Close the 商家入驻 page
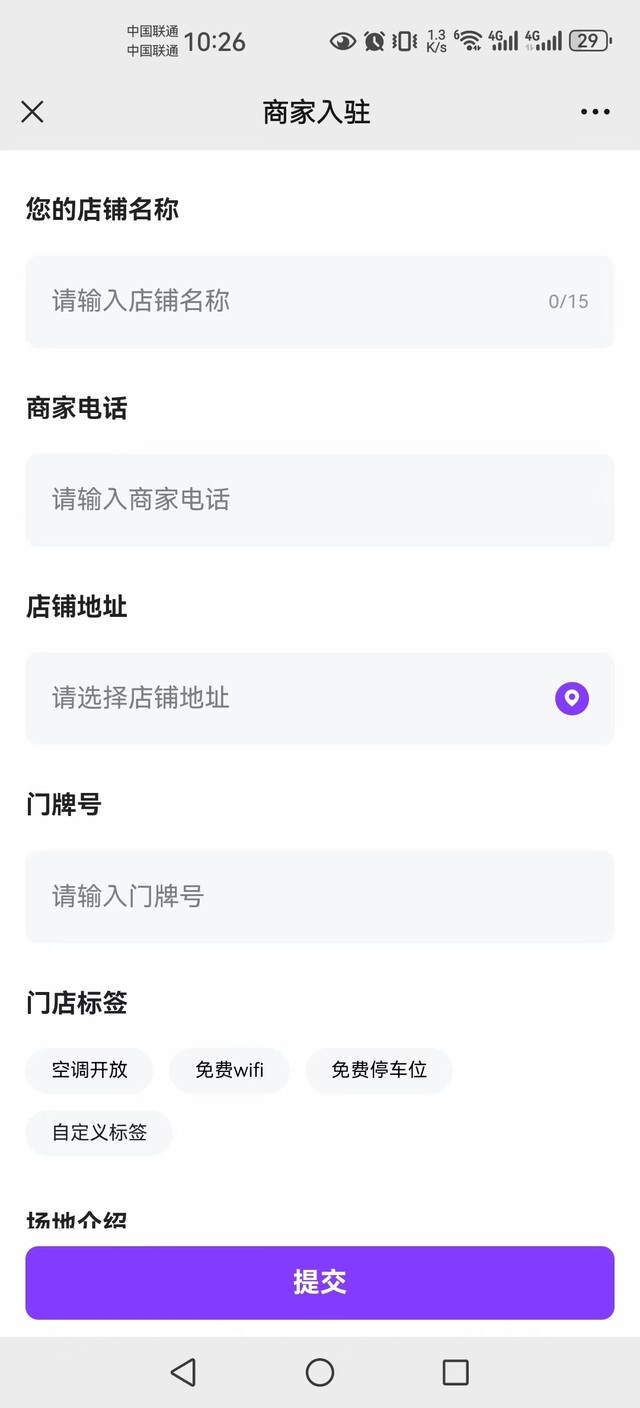Viewport: 640px width, 1408px height. pyautogui.click(x=32, y=112)
